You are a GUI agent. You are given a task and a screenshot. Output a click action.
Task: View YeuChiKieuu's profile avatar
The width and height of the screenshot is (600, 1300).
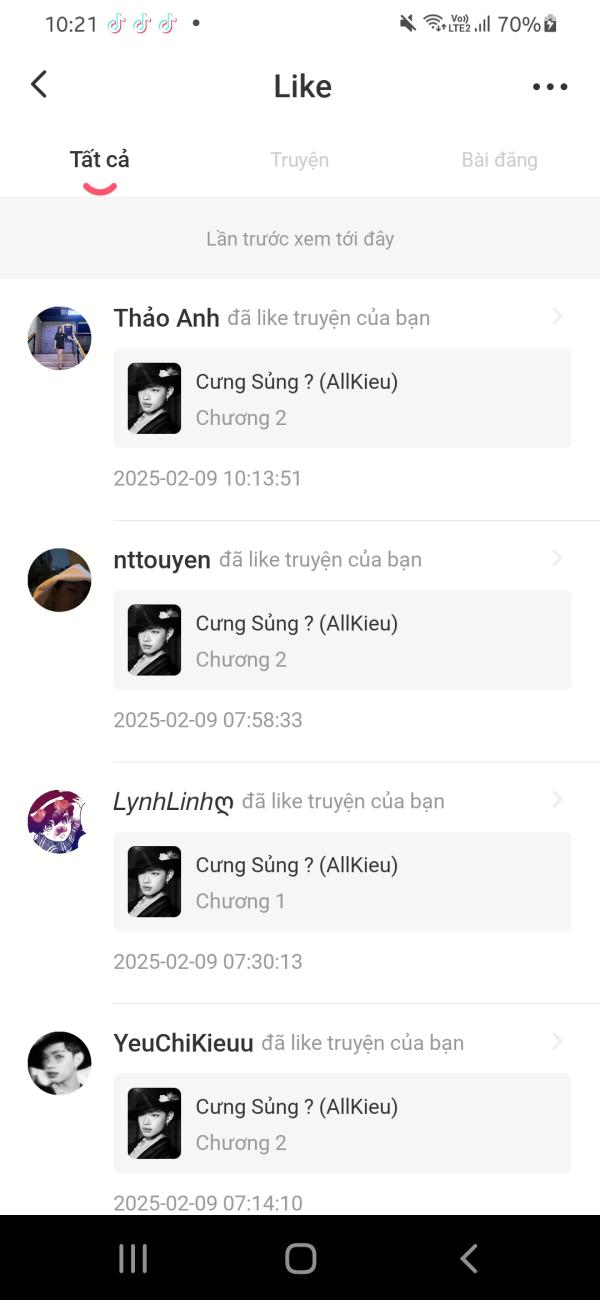coord(59,1063)
